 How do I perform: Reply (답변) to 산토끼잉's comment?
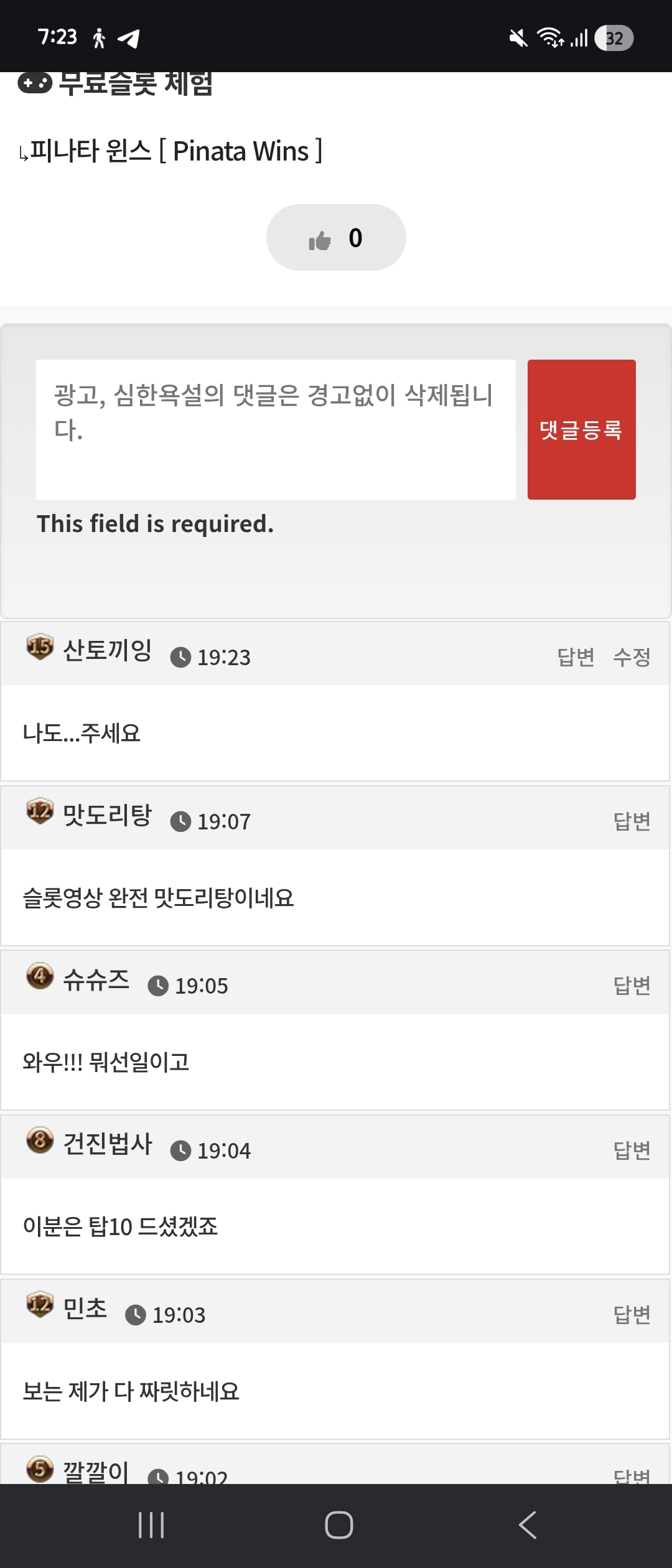[x=576, y=657]
